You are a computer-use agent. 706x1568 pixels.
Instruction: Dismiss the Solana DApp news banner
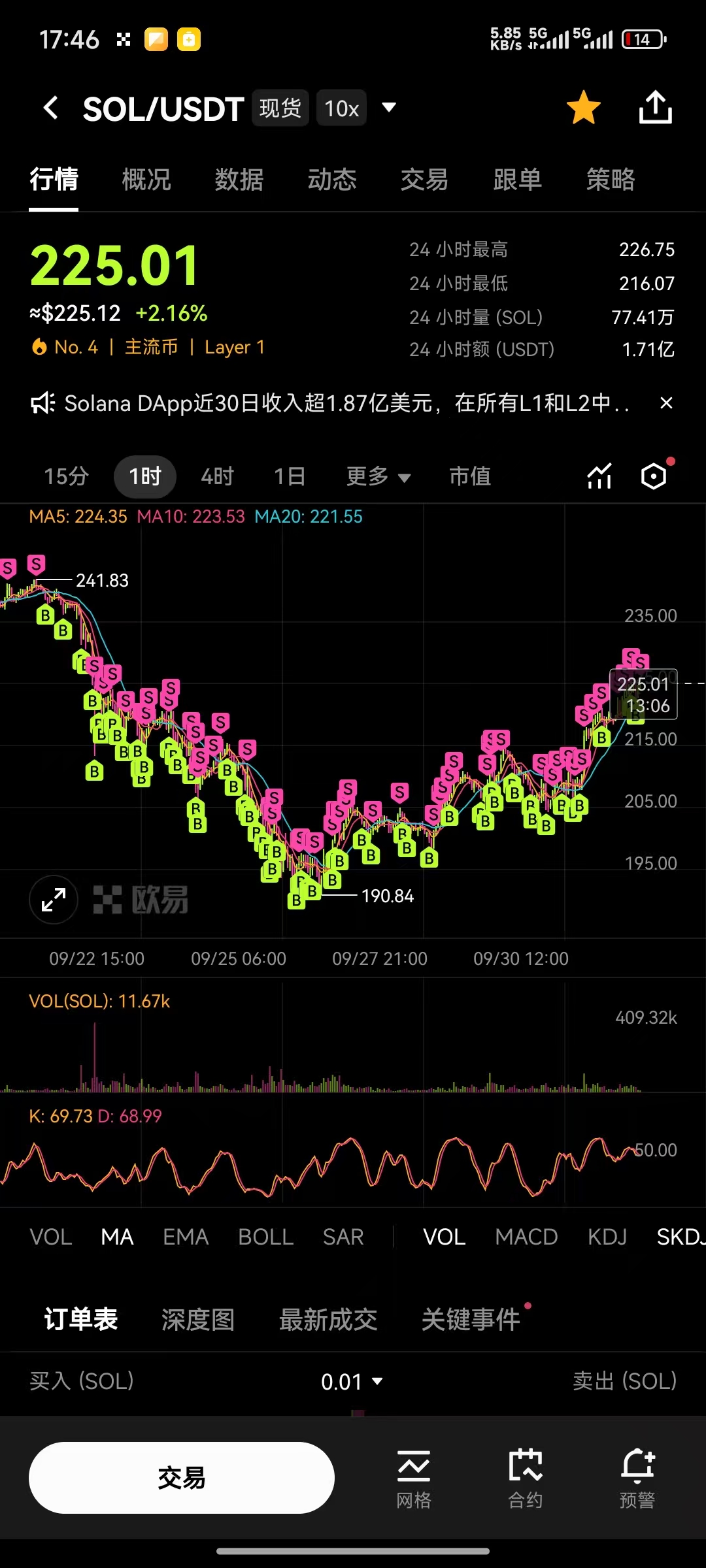[666, 403]
